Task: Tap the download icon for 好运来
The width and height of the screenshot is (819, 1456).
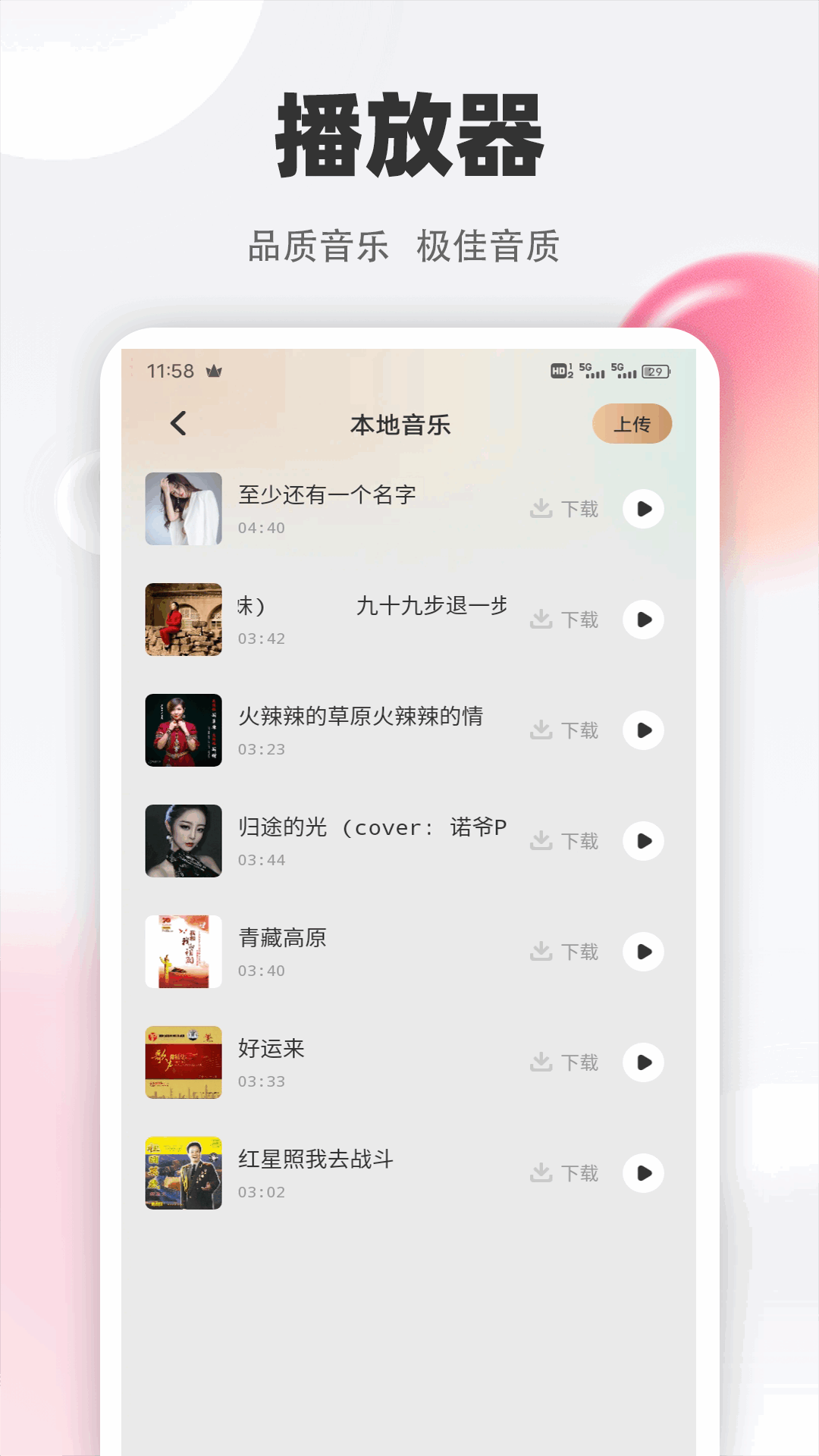Action: tap(540, 1062)
